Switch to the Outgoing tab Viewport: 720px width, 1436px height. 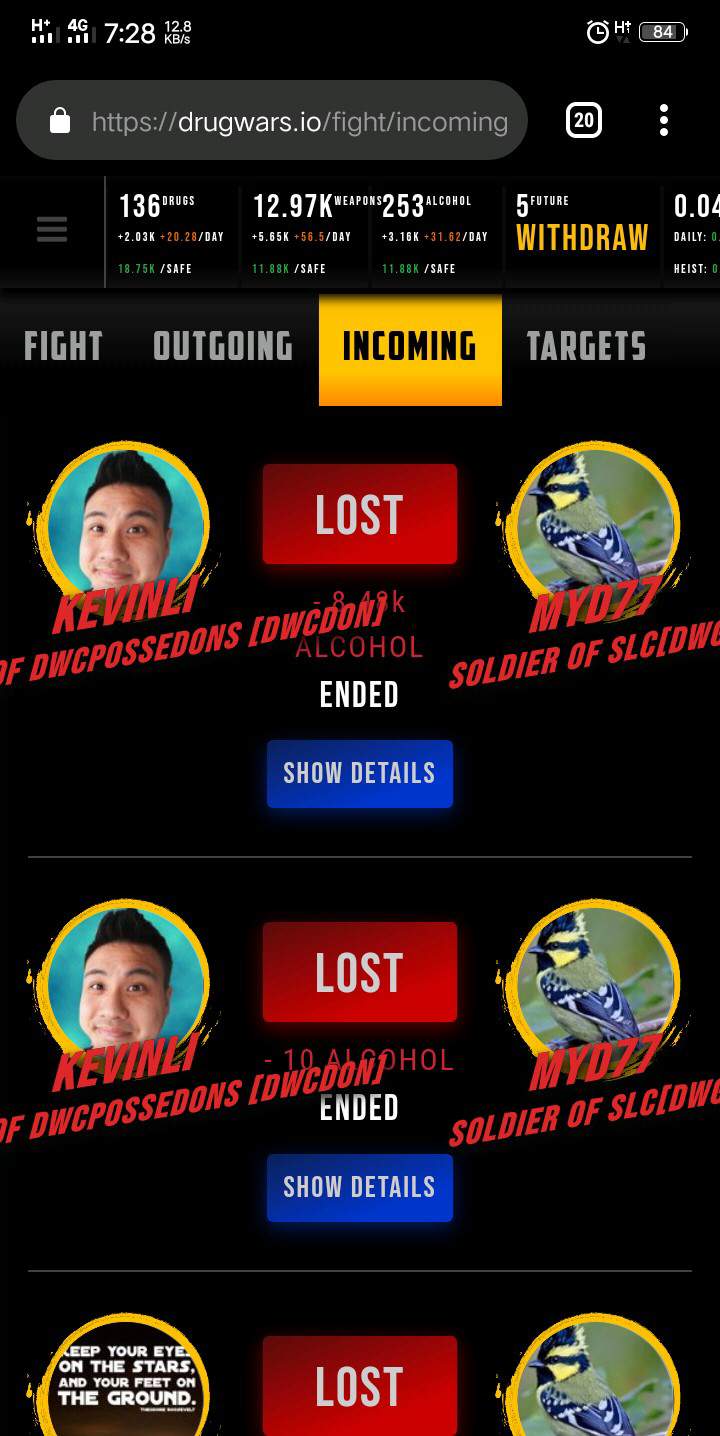[223, 347]
